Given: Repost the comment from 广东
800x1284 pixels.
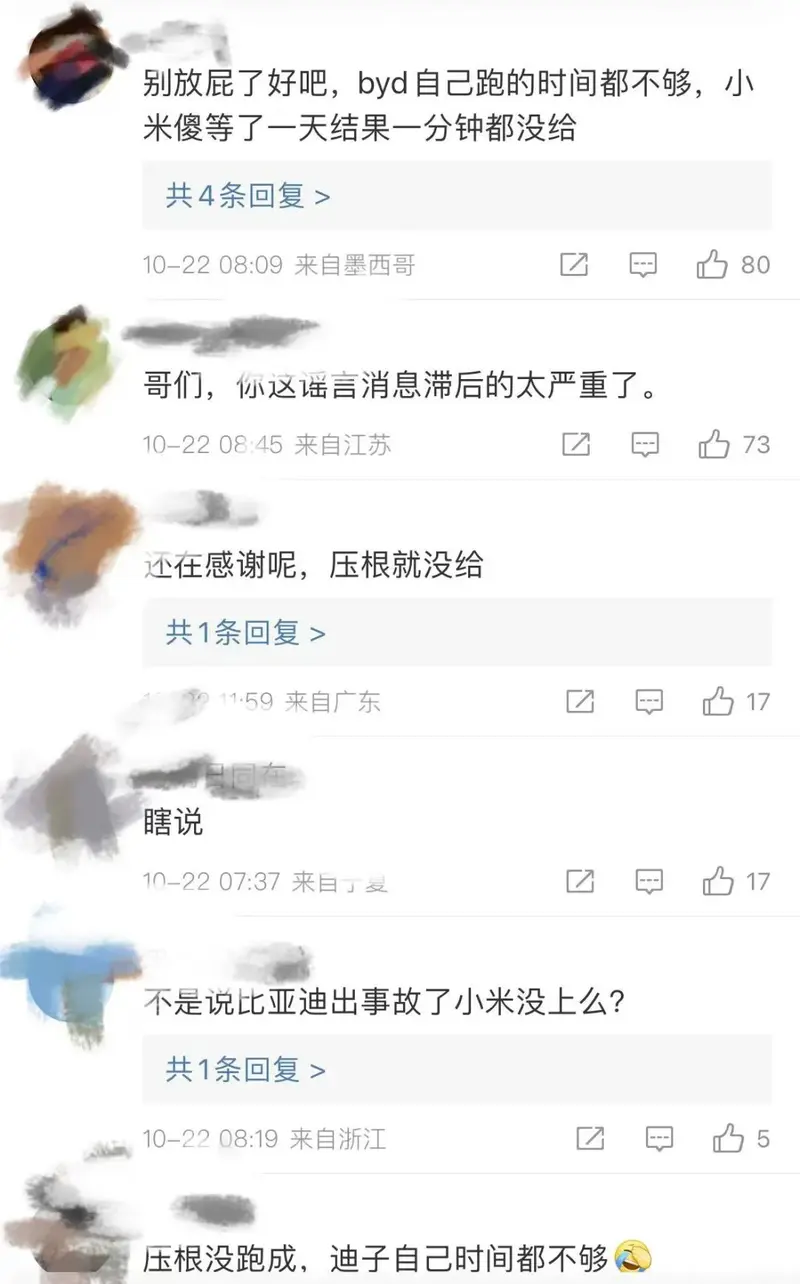Looking at the screenshot, I should coord(580,701).
